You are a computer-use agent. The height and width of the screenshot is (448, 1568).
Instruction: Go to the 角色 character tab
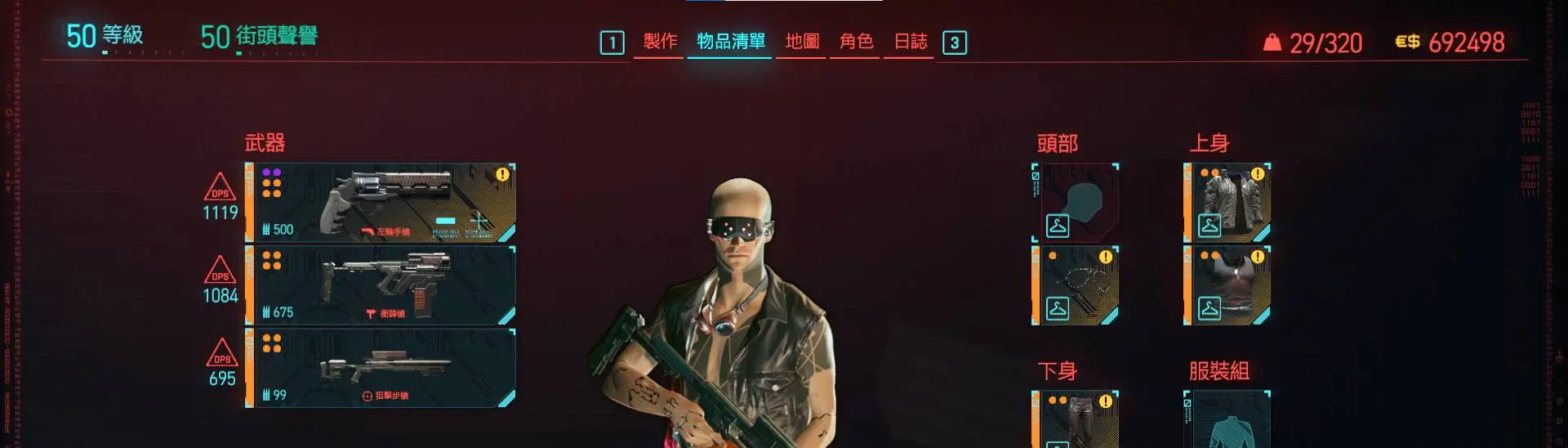[856, 42]
